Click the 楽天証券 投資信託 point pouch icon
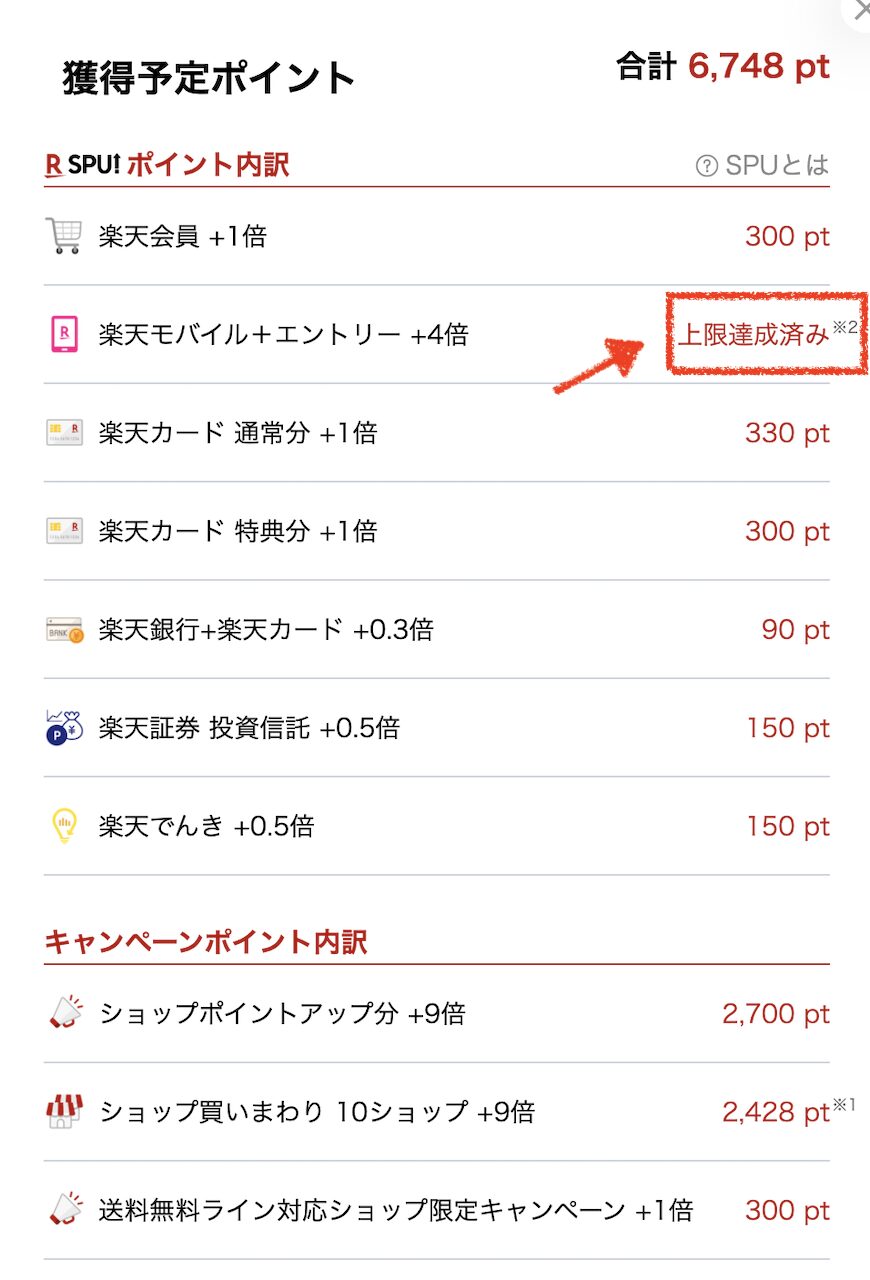Screen dimensions: 870x1280 [x=62, y=727]
